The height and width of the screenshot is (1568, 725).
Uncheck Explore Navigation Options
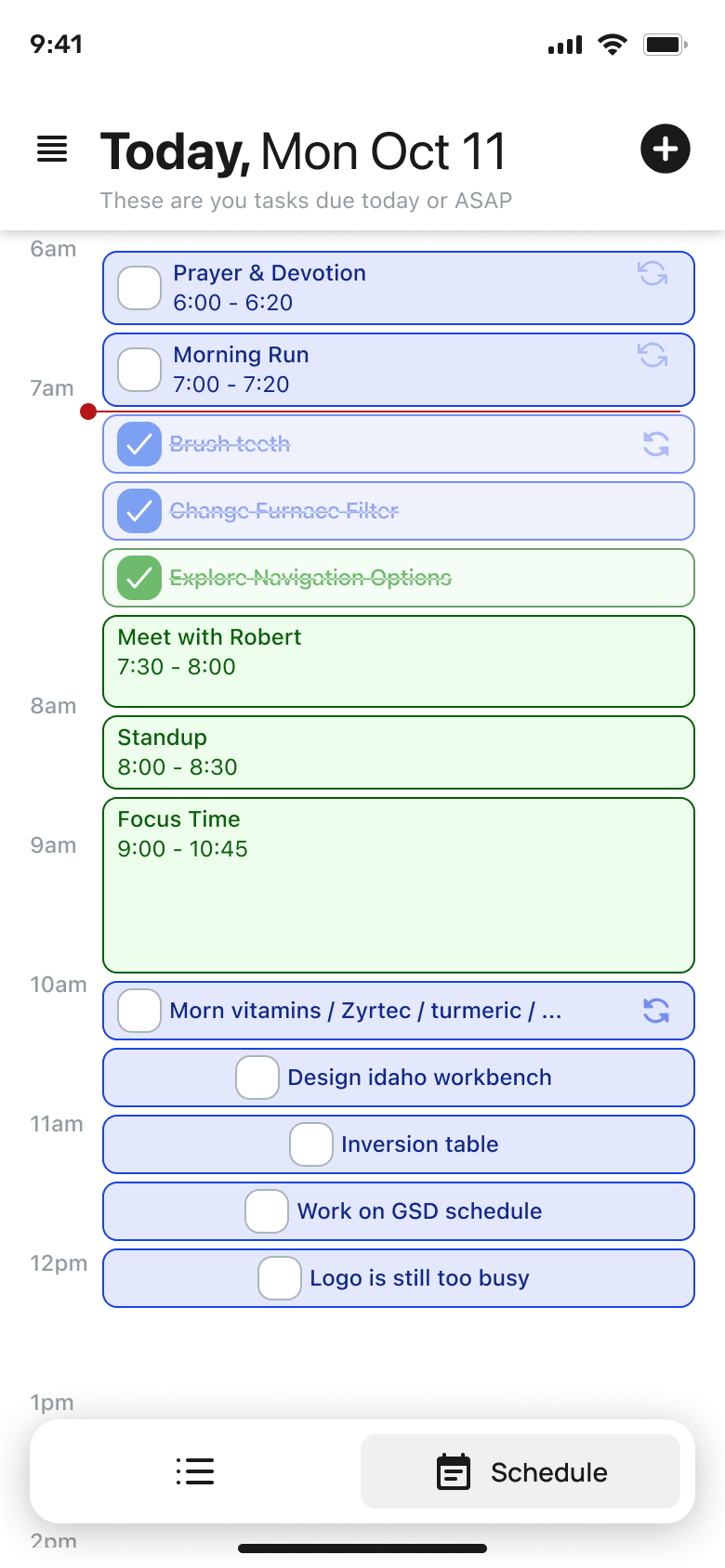(x=139, y=578)
